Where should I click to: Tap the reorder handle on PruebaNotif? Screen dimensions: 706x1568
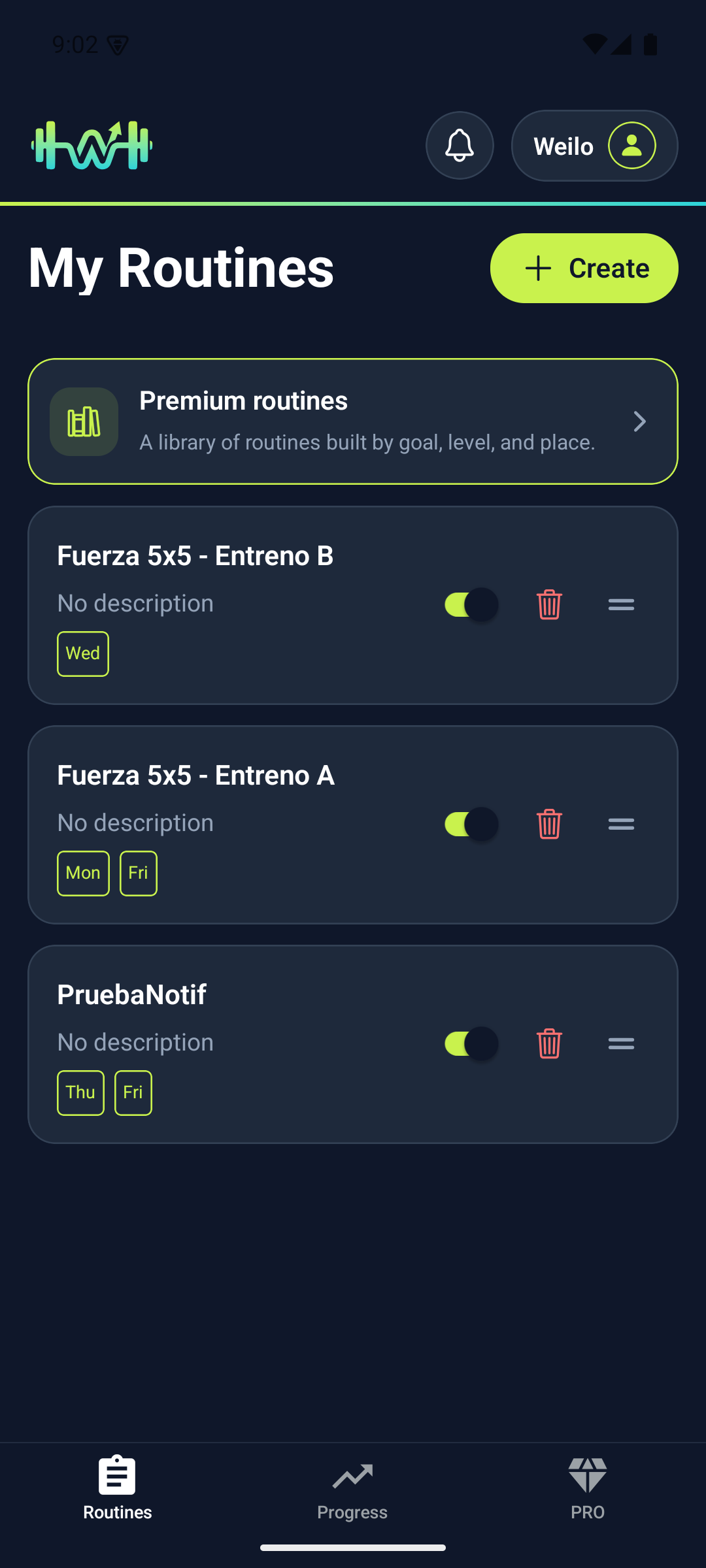coord(621,1043)
